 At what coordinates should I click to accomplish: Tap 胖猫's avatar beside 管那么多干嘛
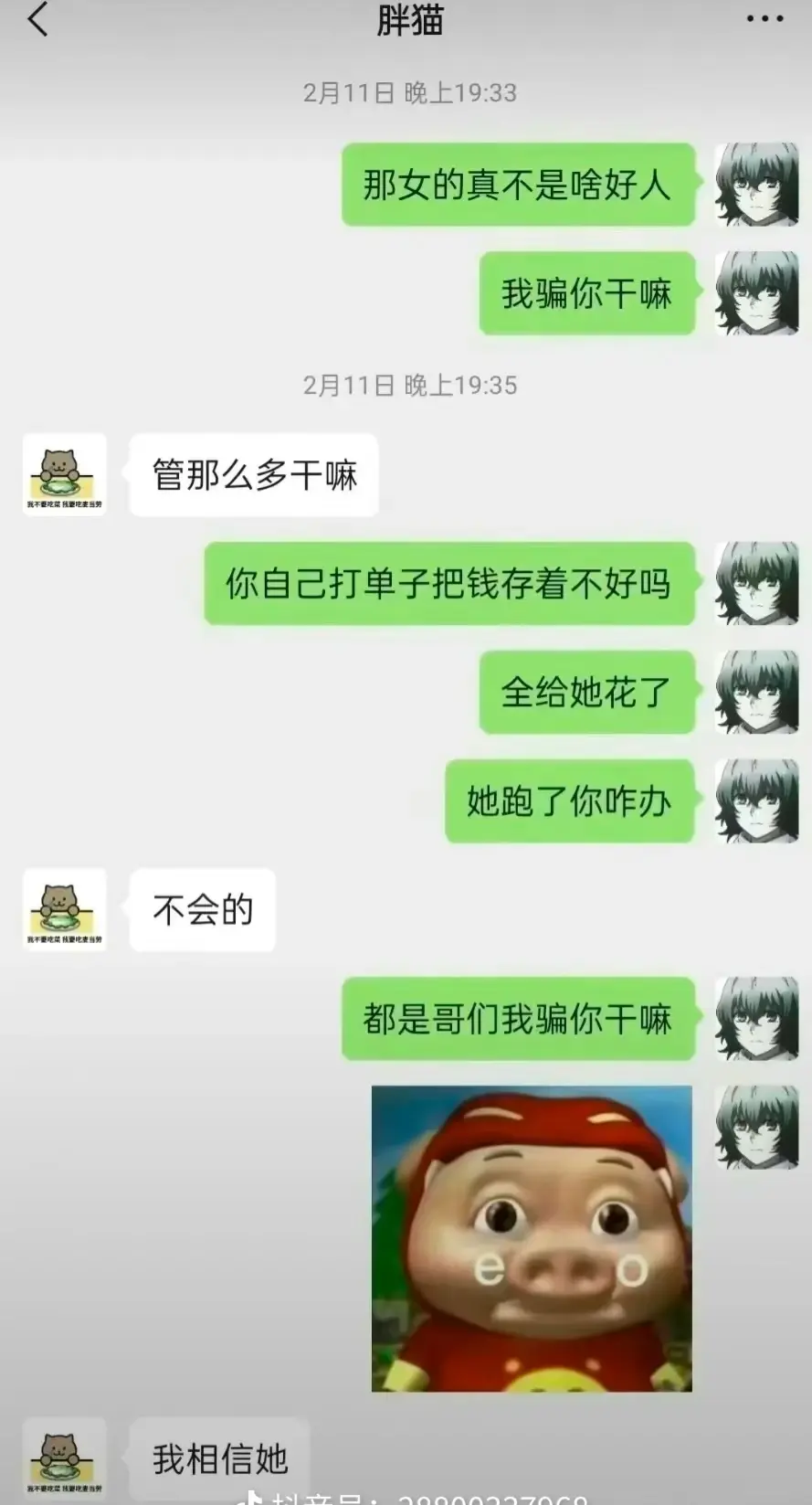click(65, 475)
